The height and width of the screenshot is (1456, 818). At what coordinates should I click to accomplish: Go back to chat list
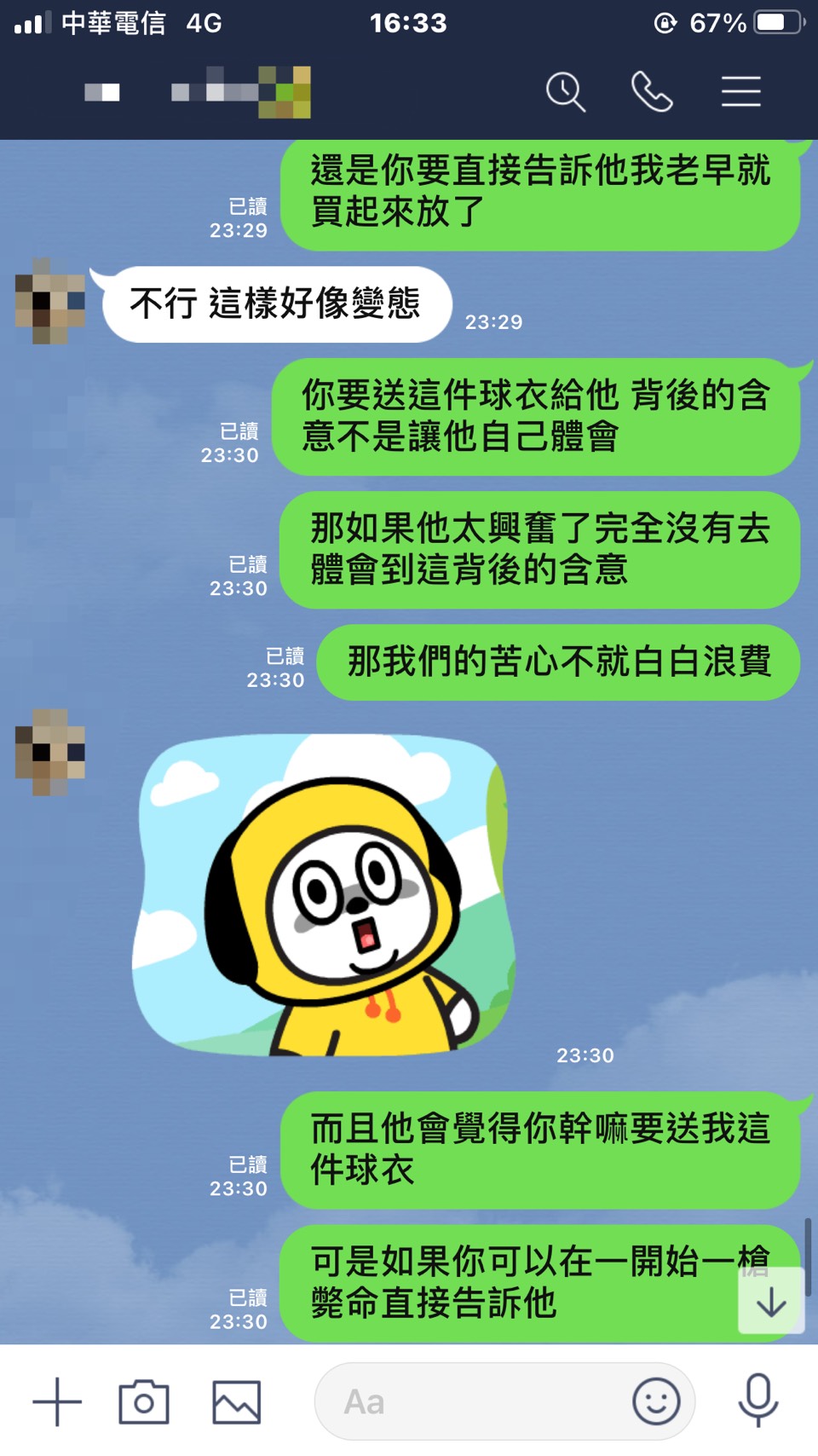pos(101,92)
